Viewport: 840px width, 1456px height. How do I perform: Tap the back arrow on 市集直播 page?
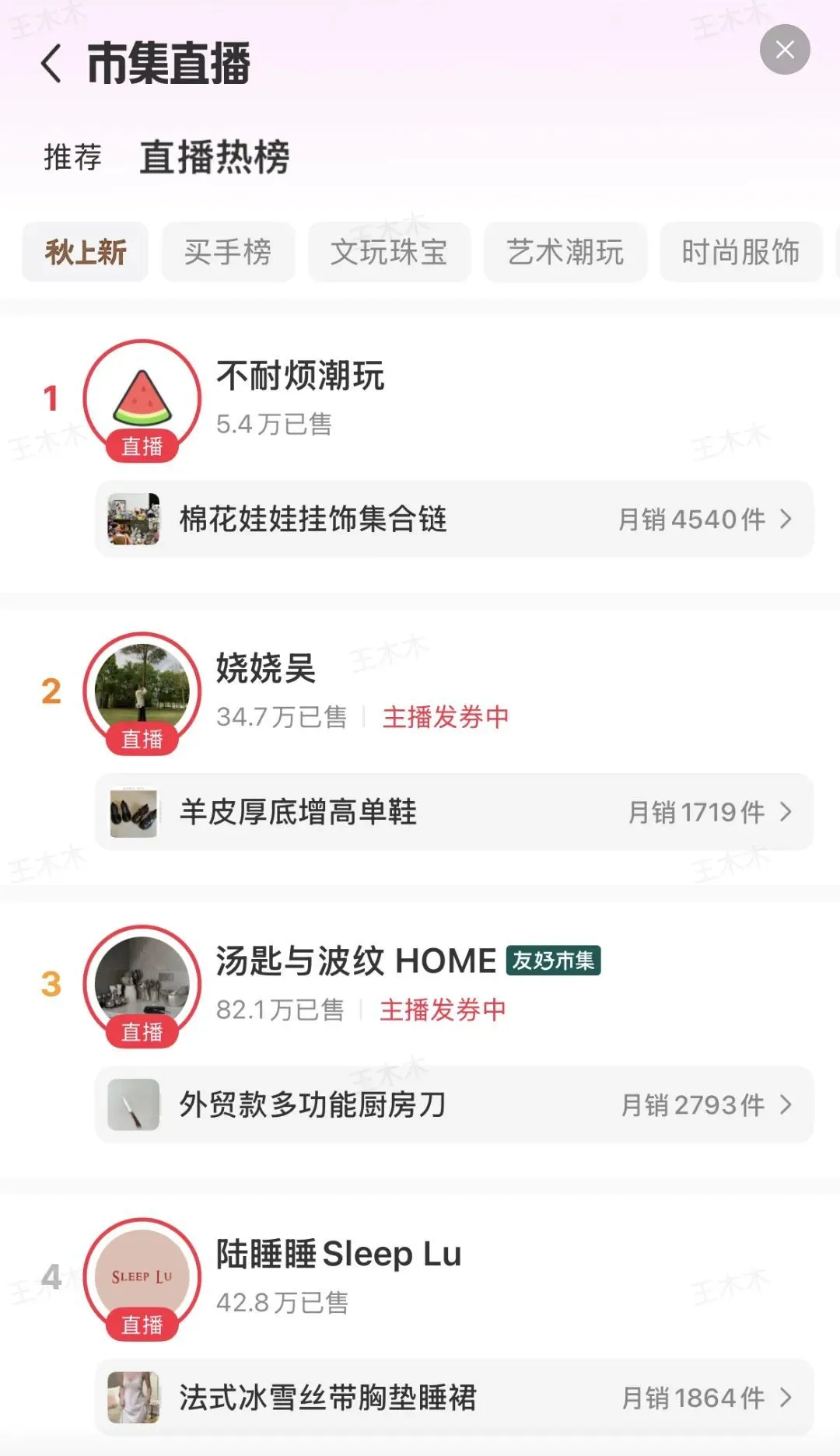coord(51,68)
